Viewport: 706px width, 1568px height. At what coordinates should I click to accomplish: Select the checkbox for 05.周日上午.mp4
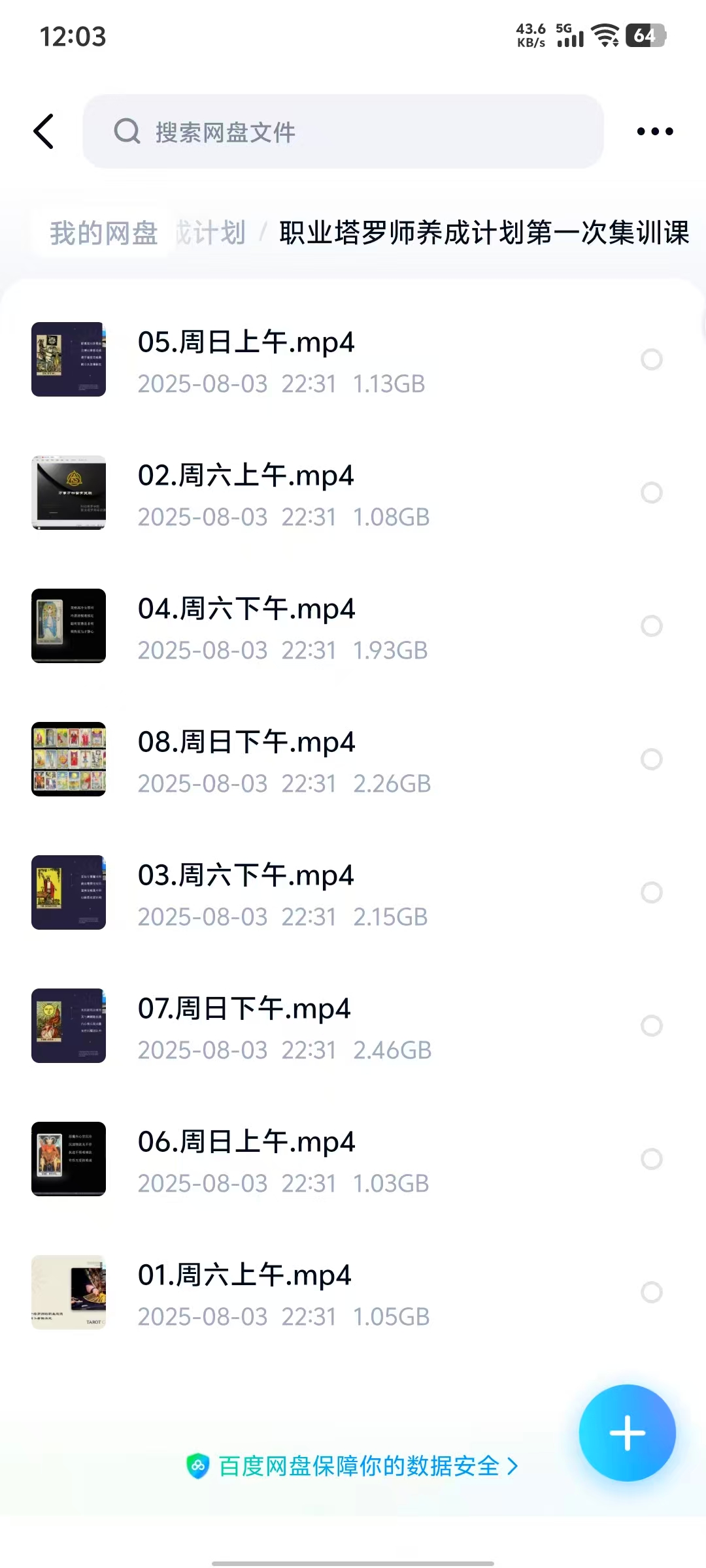click(x=652, y=359)
